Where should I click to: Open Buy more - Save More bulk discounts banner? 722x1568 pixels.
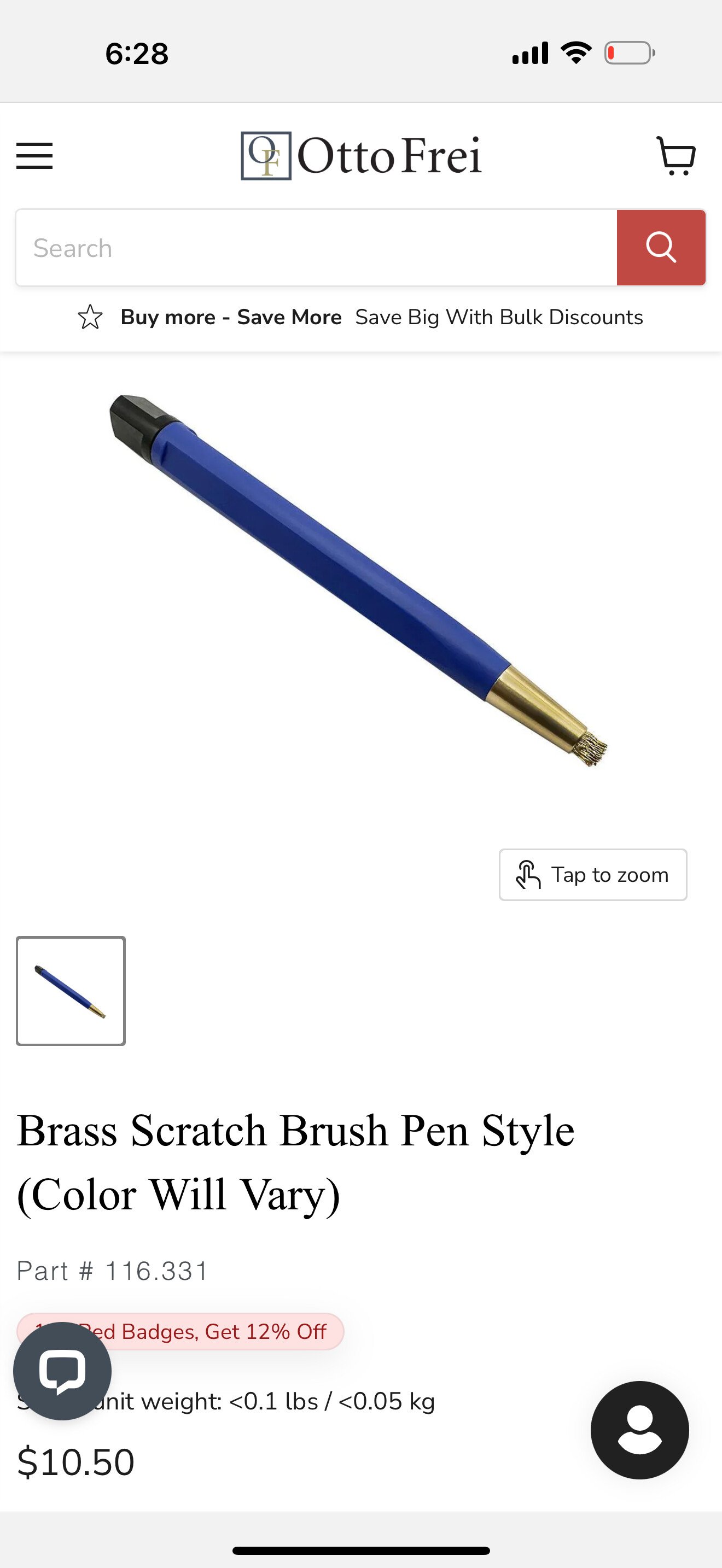[x=361, y=317]
